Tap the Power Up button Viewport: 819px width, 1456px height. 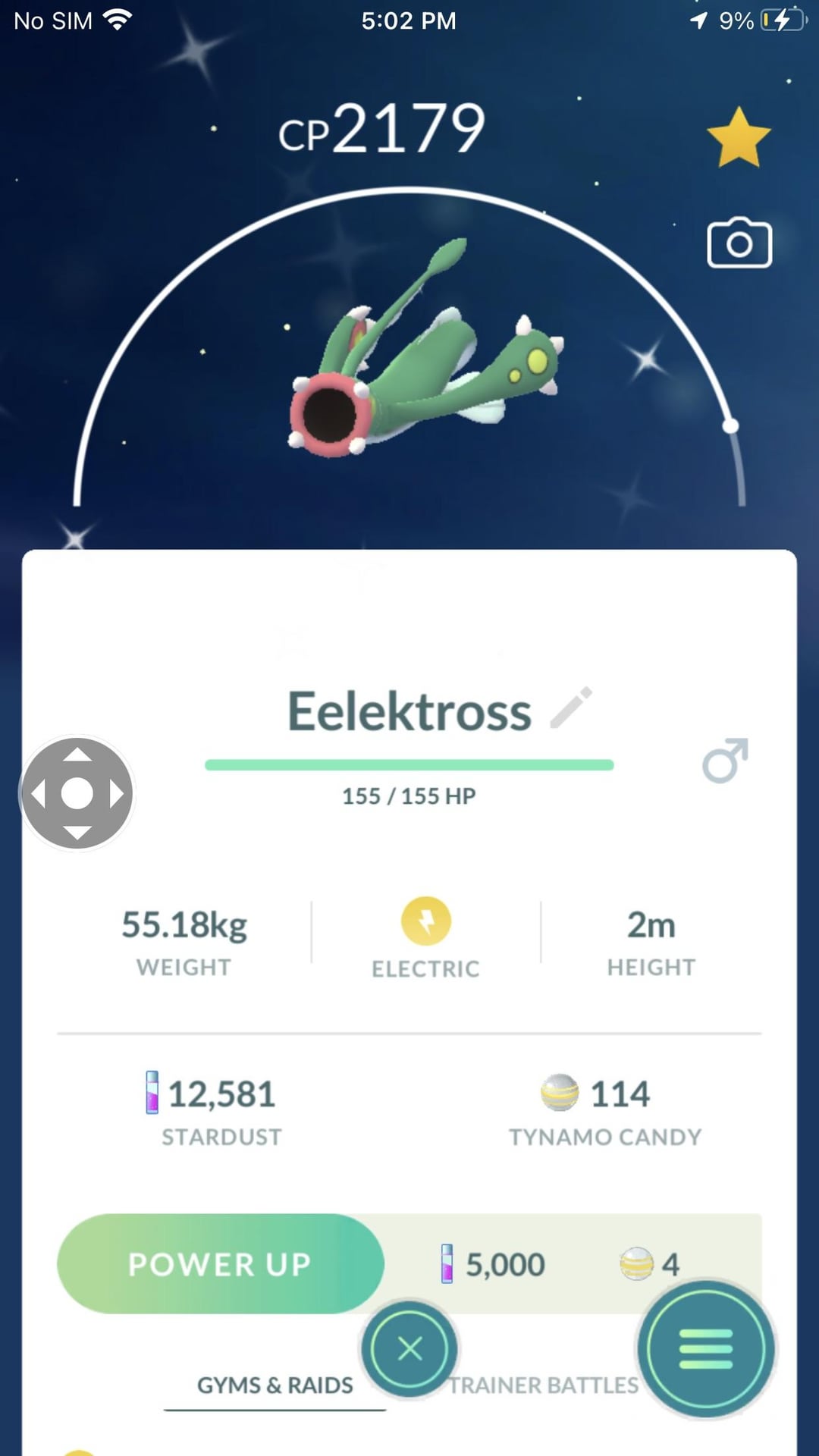(220, 1264)
